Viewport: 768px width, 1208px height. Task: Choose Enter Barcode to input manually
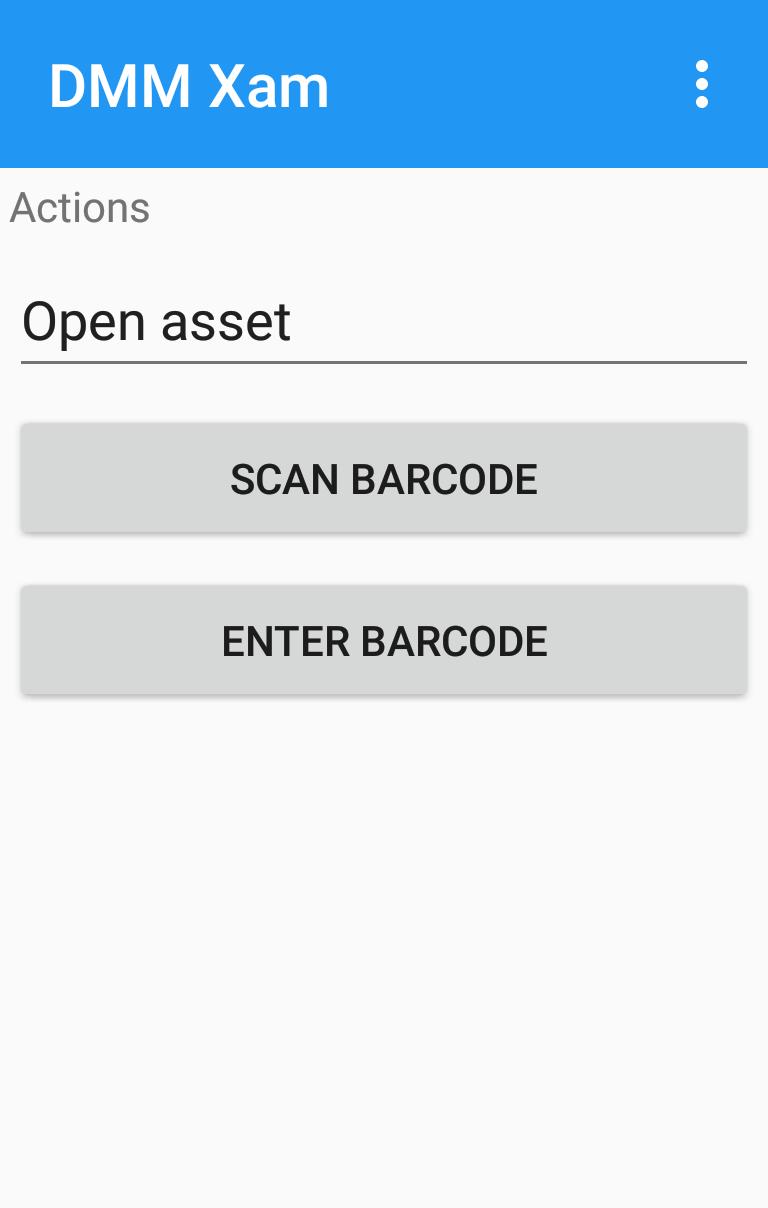pyautogui.click(x=384, y=640)
